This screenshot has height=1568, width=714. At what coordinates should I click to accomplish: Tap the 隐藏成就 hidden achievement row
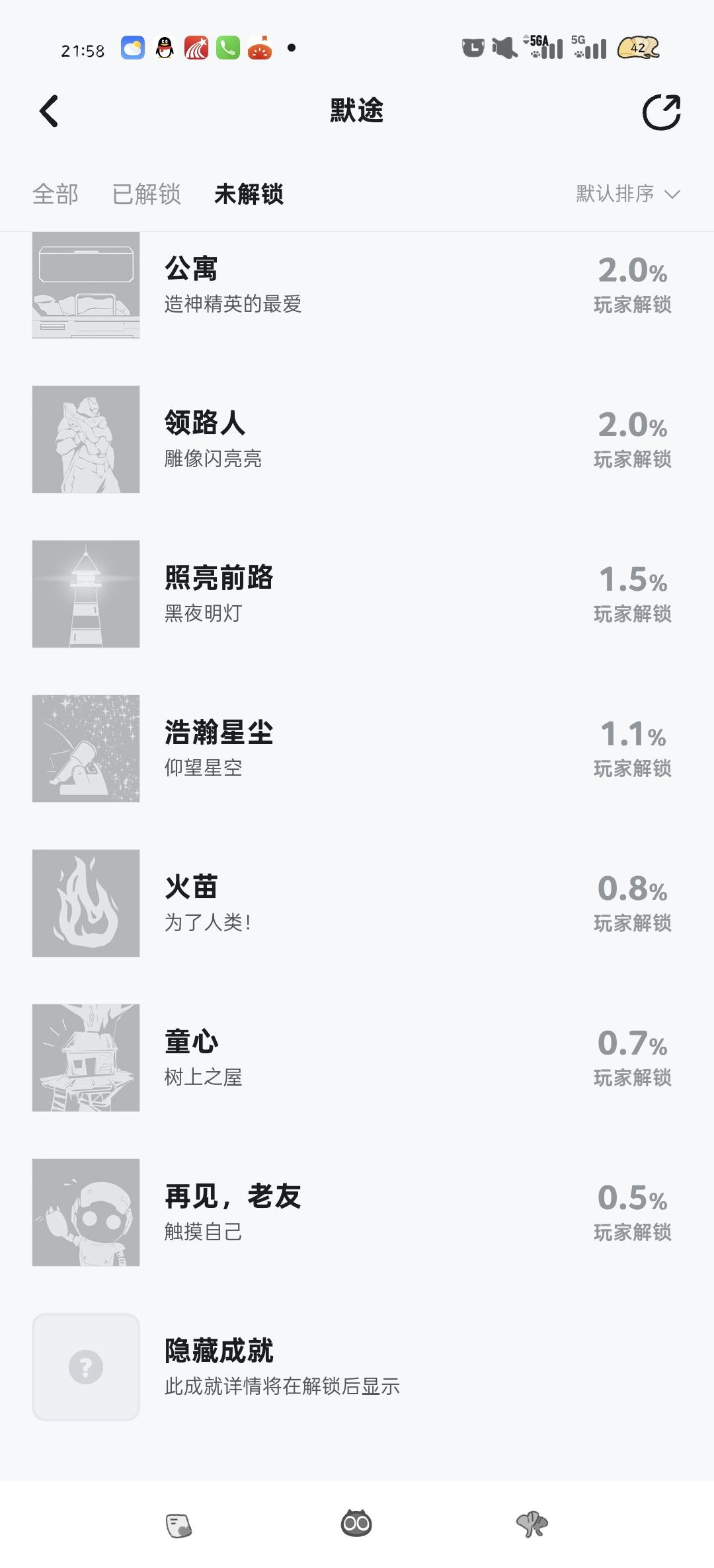(357, 1367)
